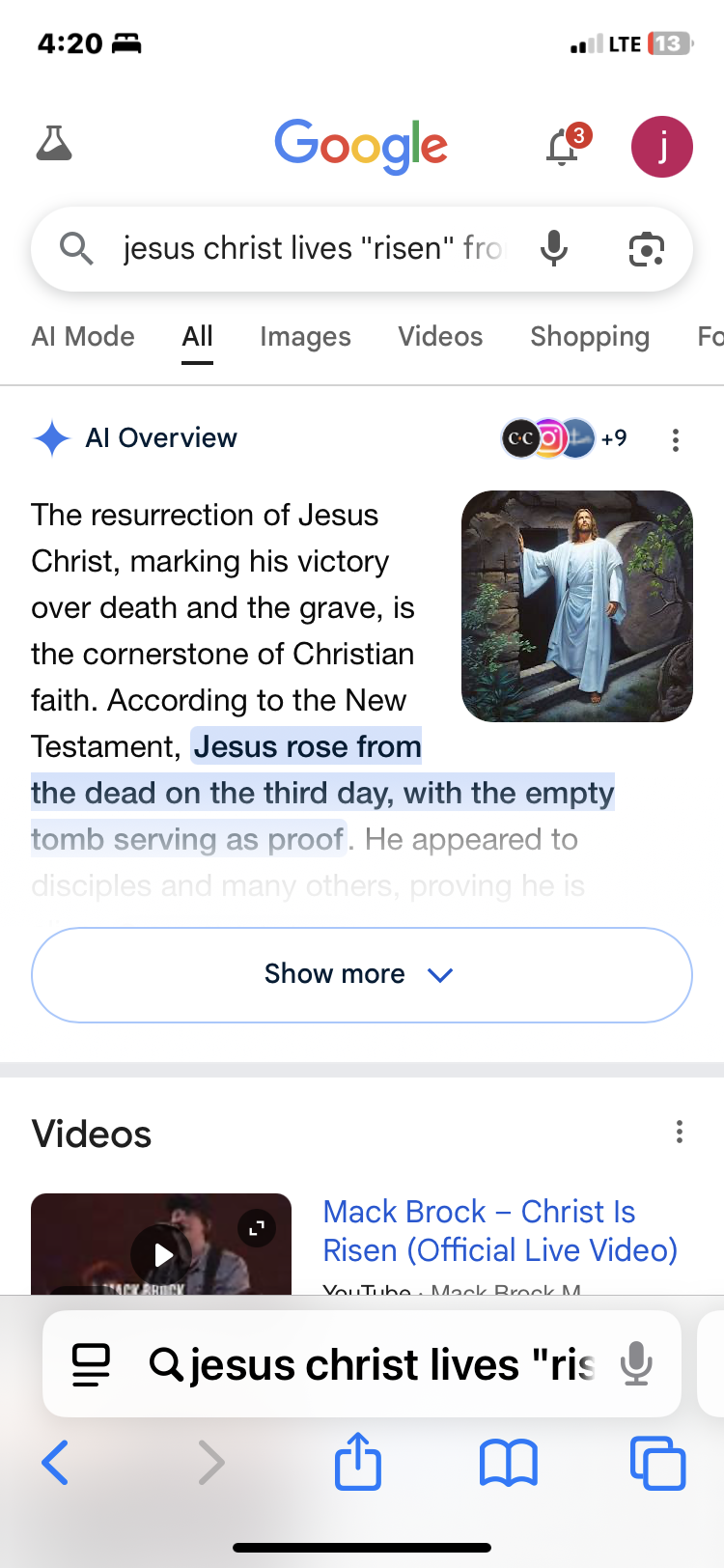Switch to the Shopping tab

[x=590, y=337]
